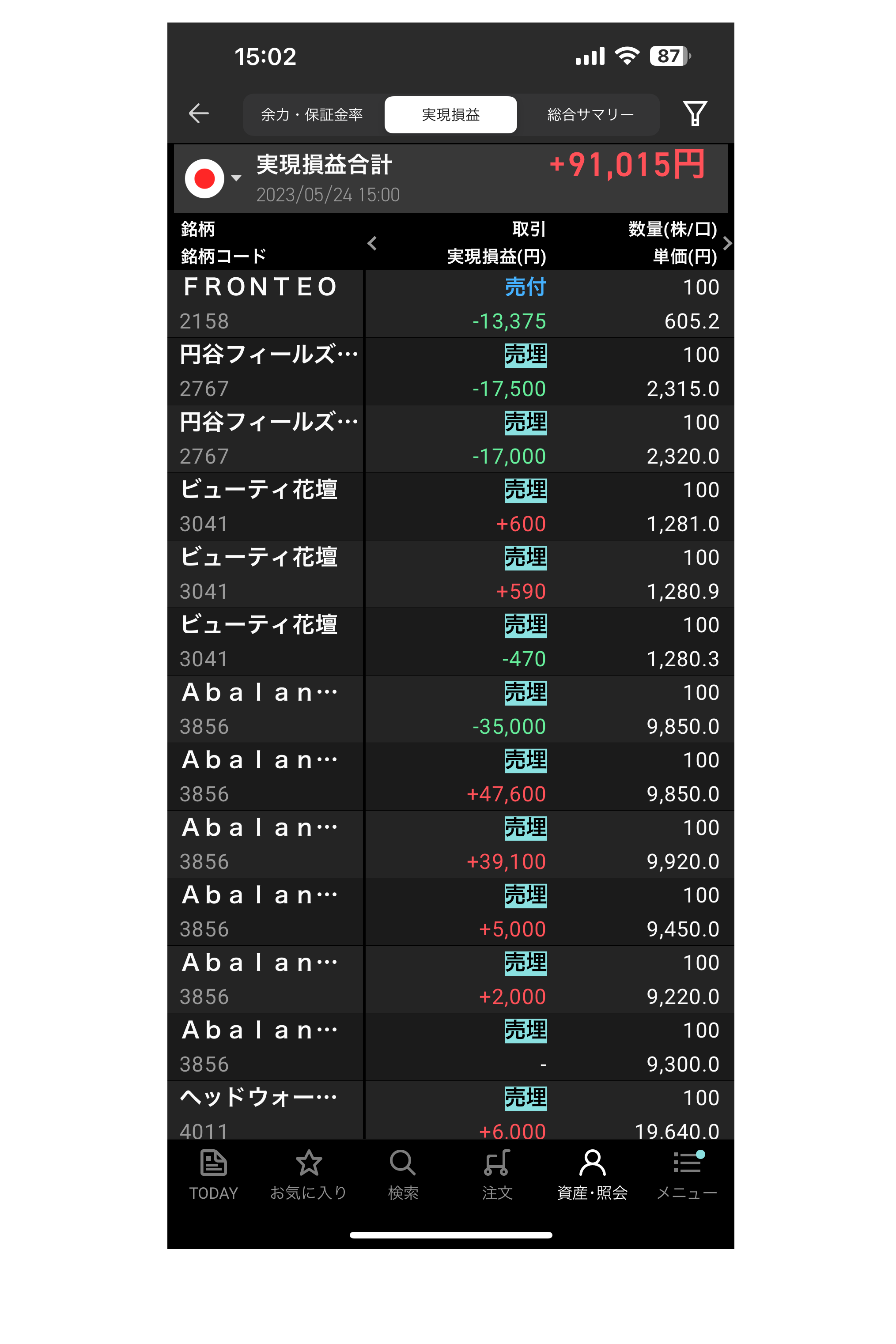Screen dimensions: 896x1344
Task: Open Abalance row with +47,600 profit
Action: 450,777
